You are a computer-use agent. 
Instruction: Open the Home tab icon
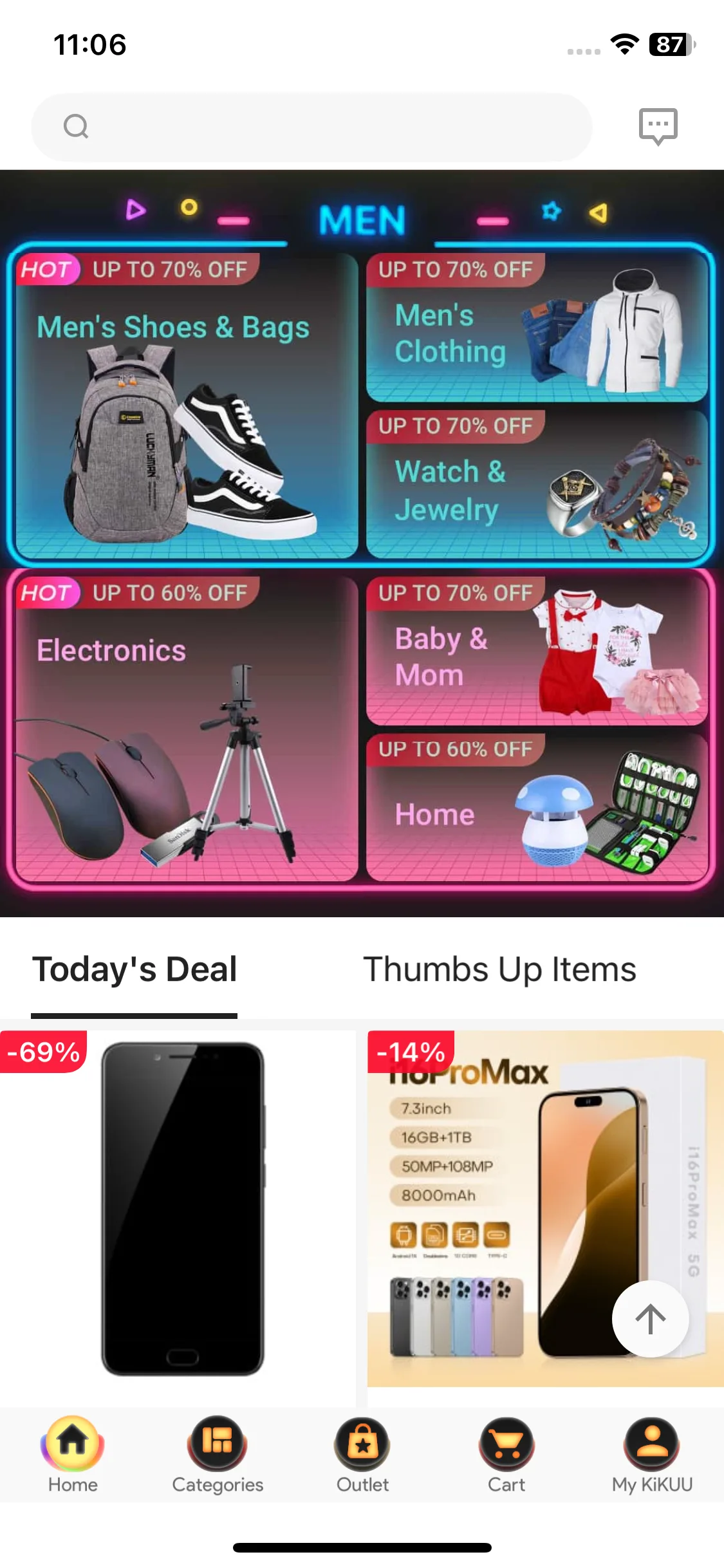(72, 1444)
